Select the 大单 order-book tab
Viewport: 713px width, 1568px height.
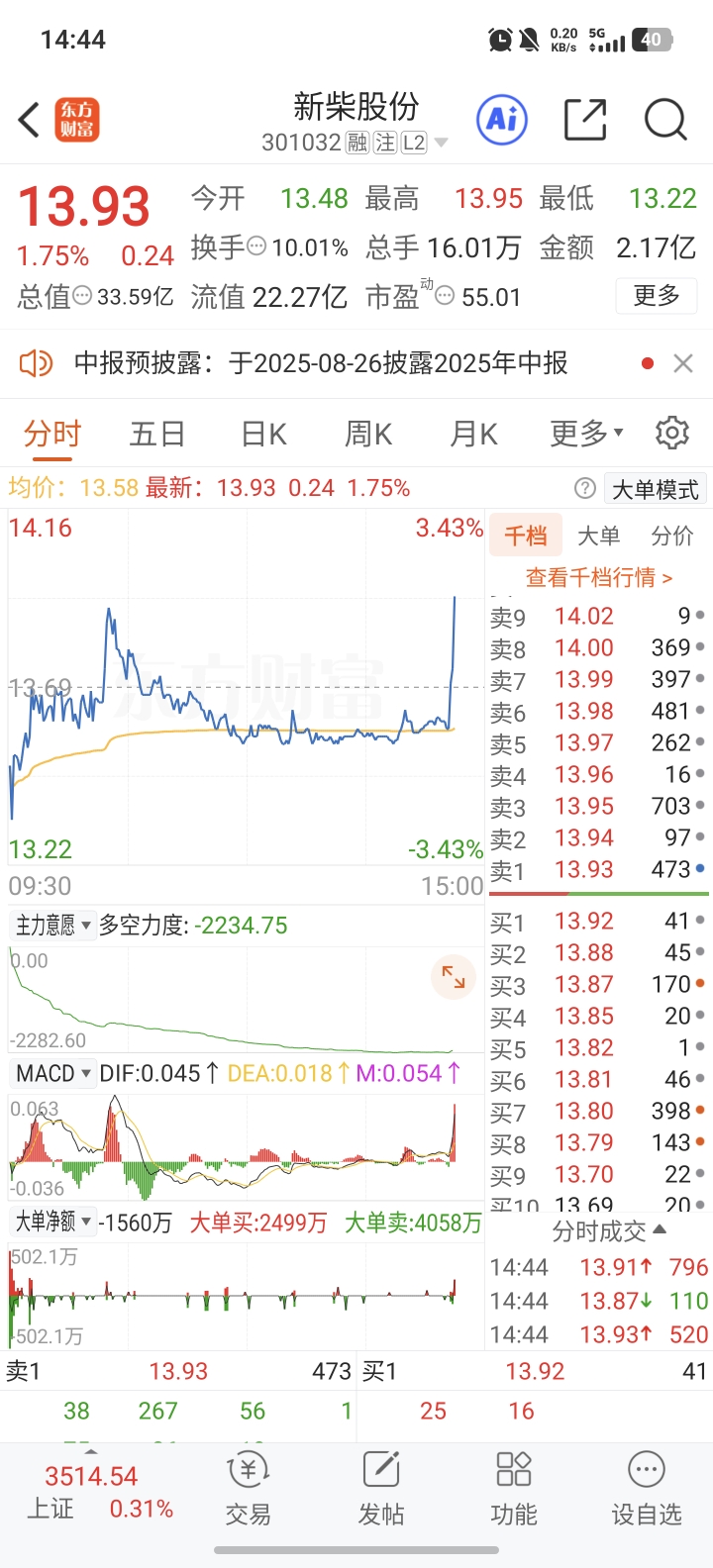tap(598, 537)
